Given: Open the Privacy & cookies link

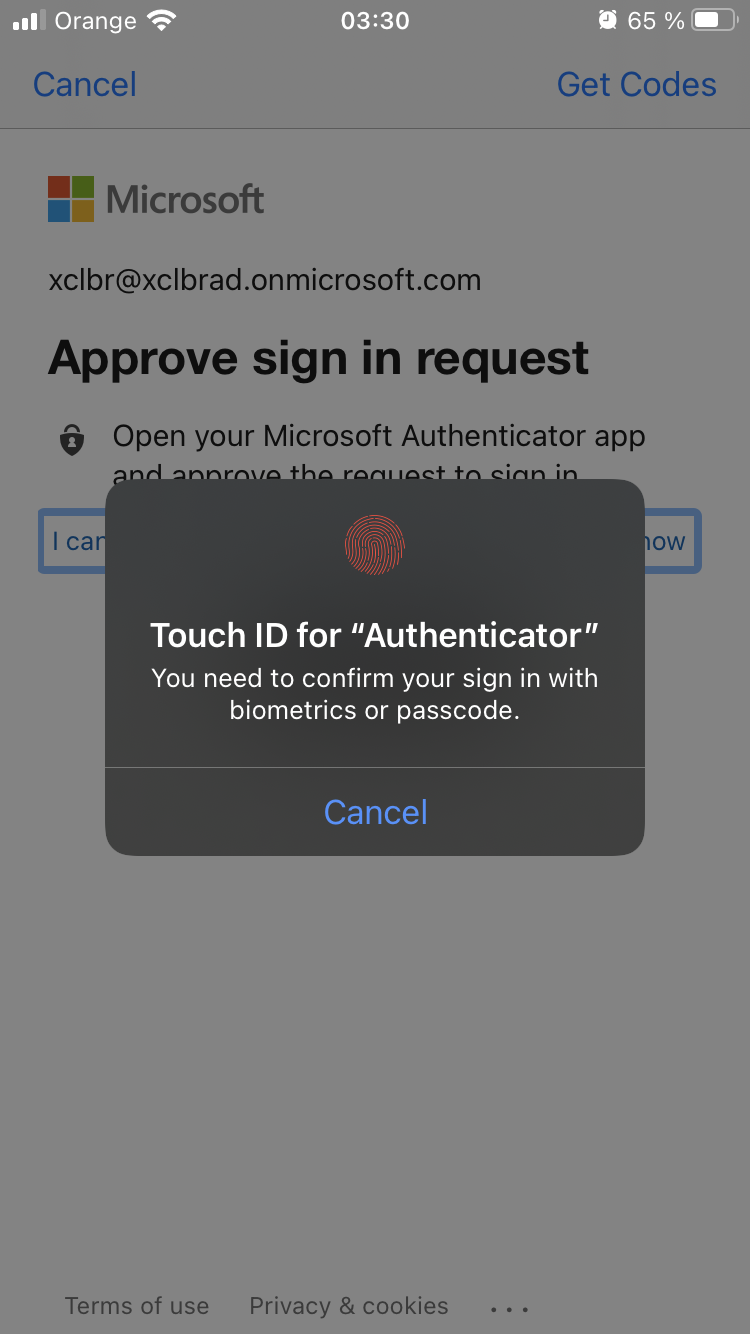Looking at the screenshot, I should coord(348,1306).
